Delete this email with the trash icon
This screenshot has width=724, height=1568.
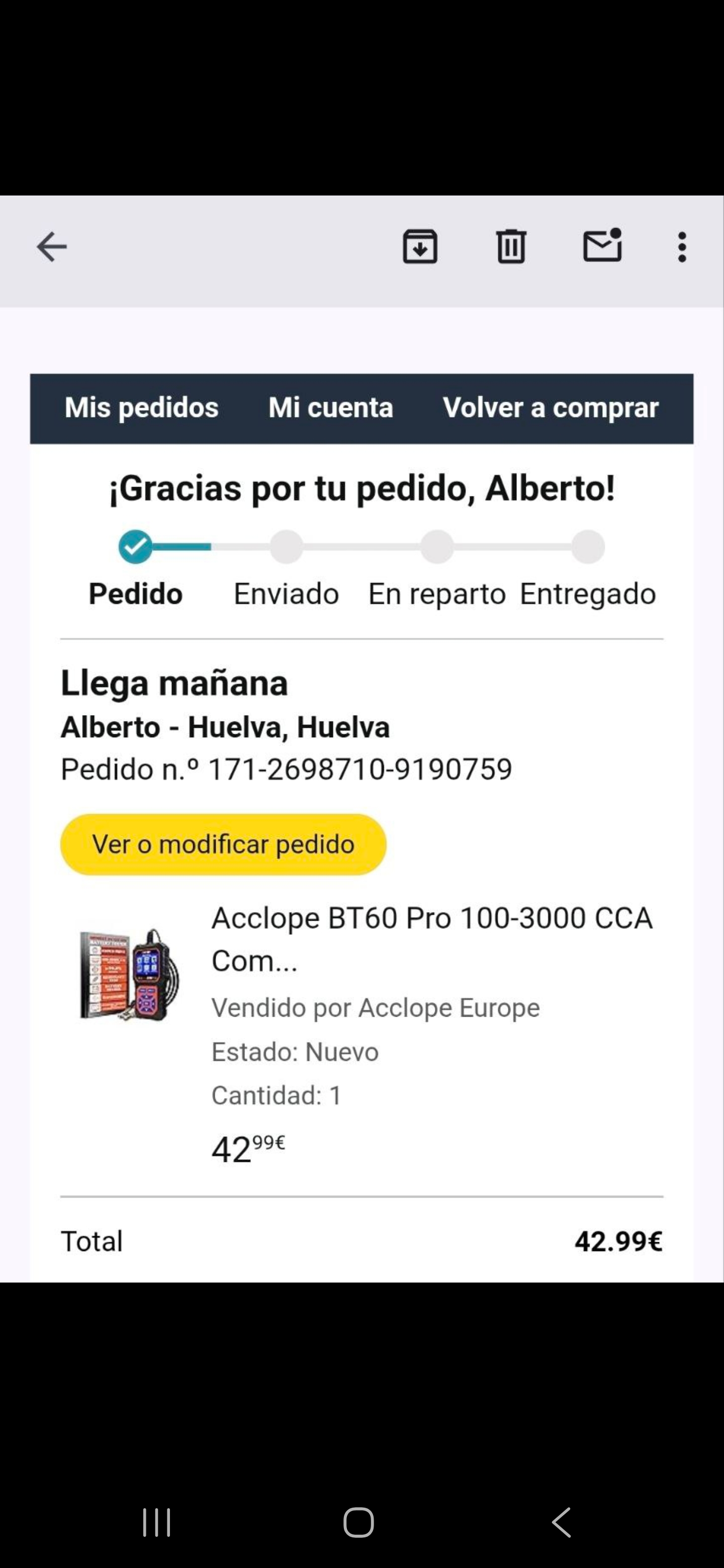click(511, 247)
